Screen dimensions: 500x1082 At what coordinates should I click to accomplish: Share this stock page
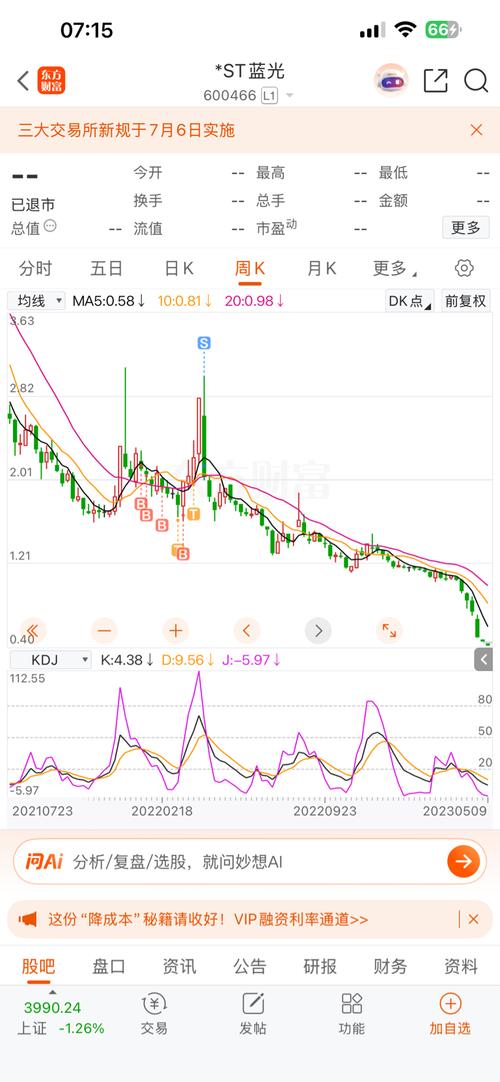coord(435,81)
